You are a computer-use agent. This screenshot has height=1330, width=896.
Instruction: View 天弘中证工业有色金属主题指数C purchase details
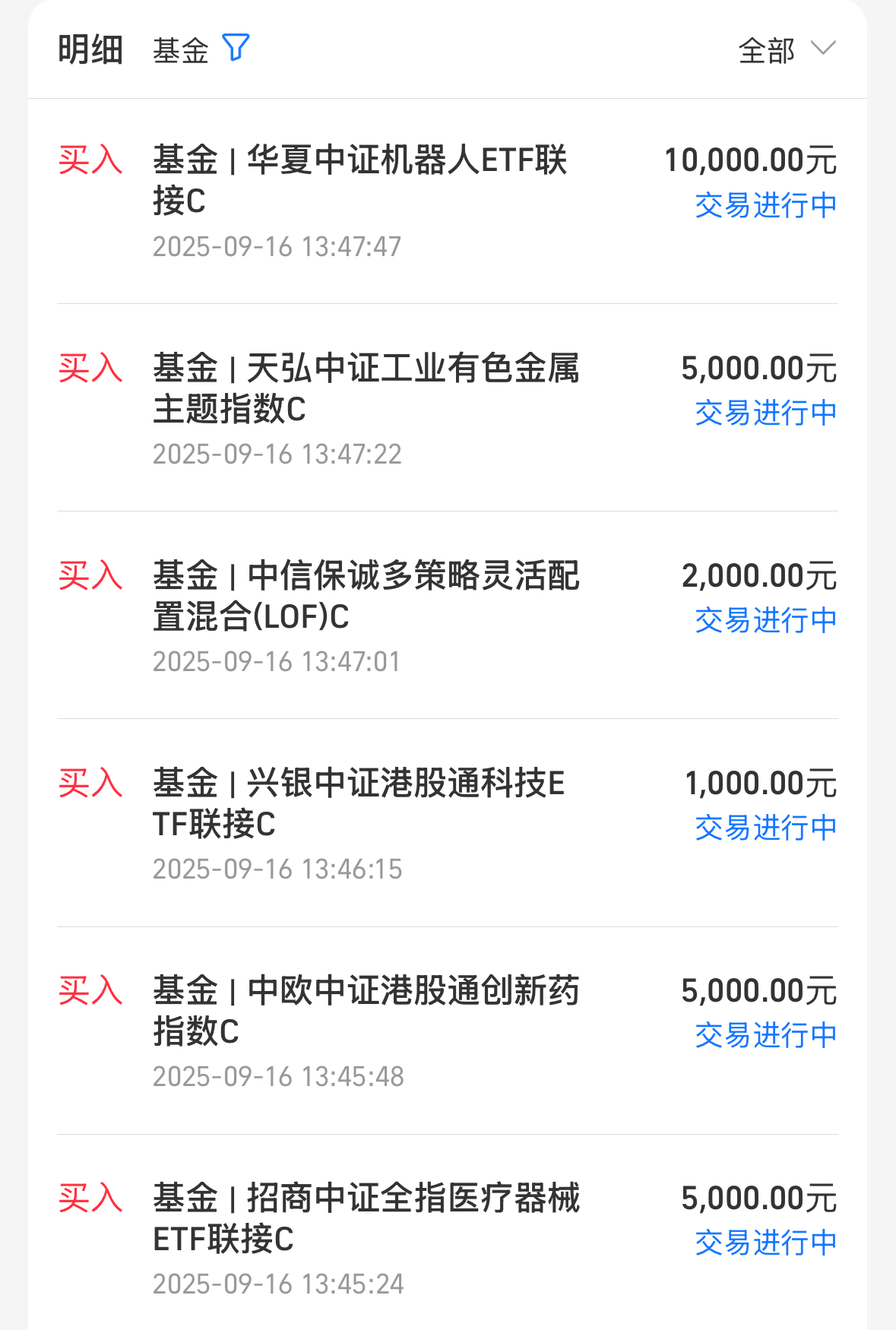[448, 408]
